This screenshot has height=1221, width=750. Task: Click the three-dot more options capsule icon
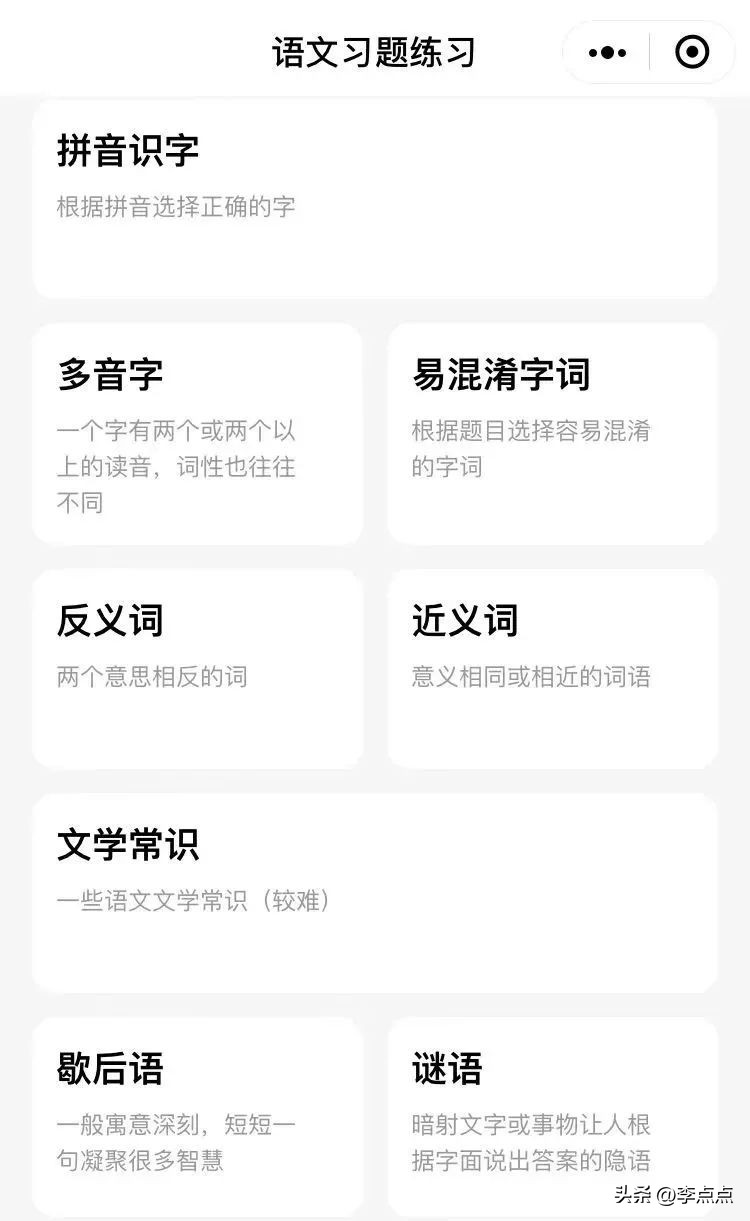click(x=606, y=51)
